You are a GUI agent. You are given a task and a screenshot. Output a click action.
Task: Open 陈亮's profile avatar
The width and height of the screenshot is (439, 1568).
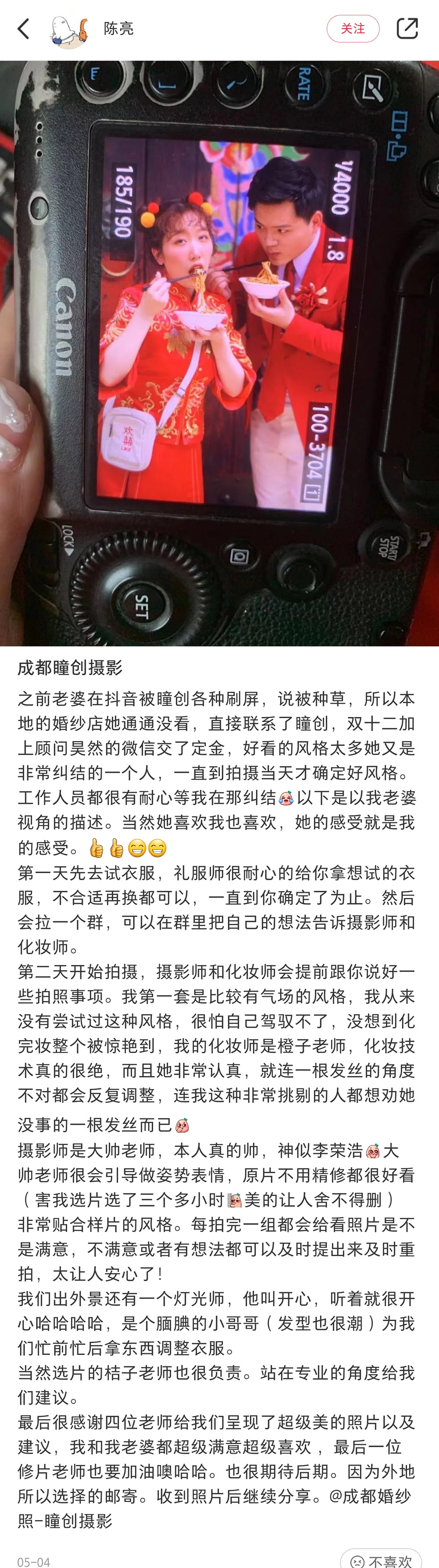69,30
